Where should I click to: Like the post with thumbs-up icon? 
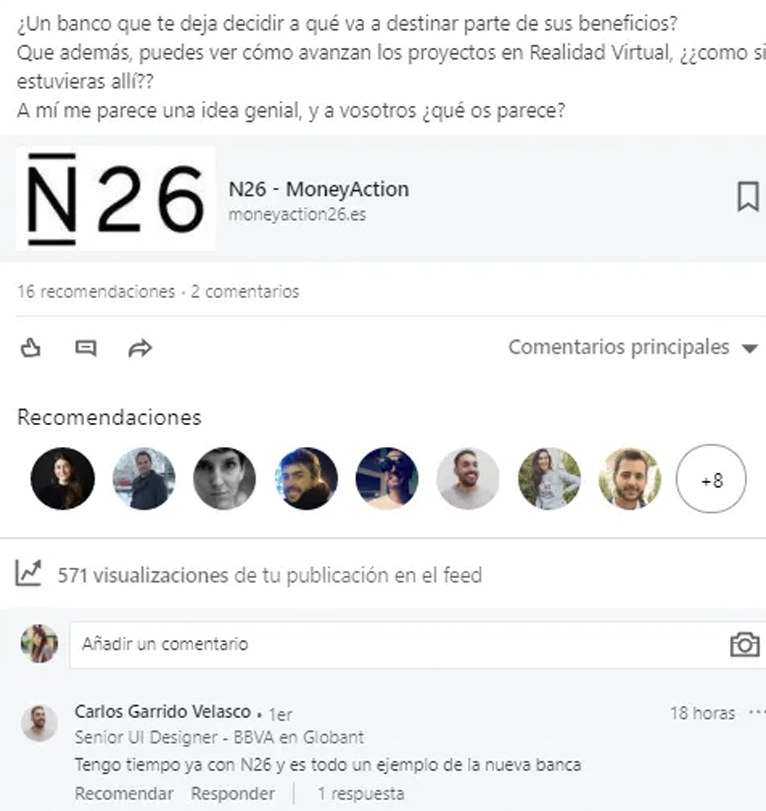pos(31,348)
